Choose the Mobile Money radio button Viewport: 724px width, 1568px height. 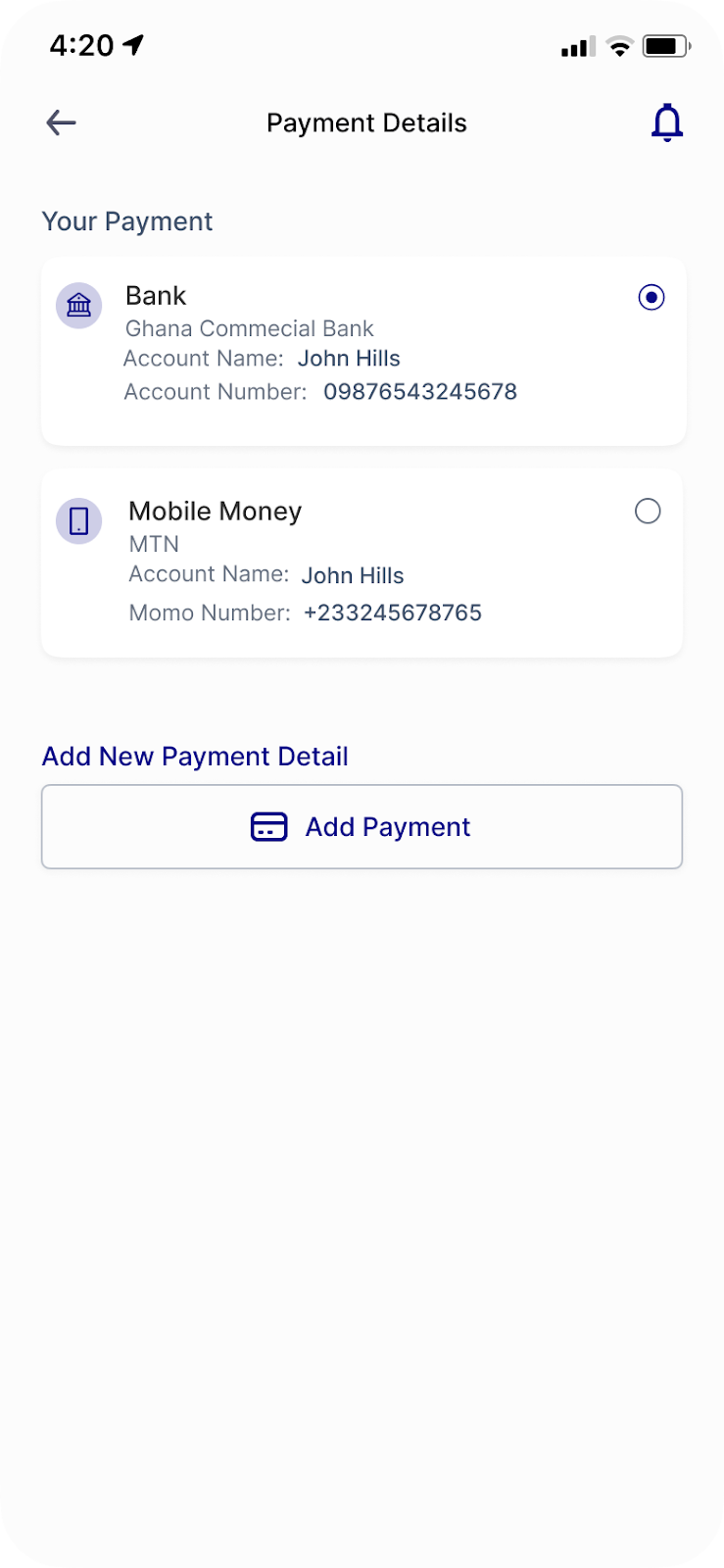point(648,511)
